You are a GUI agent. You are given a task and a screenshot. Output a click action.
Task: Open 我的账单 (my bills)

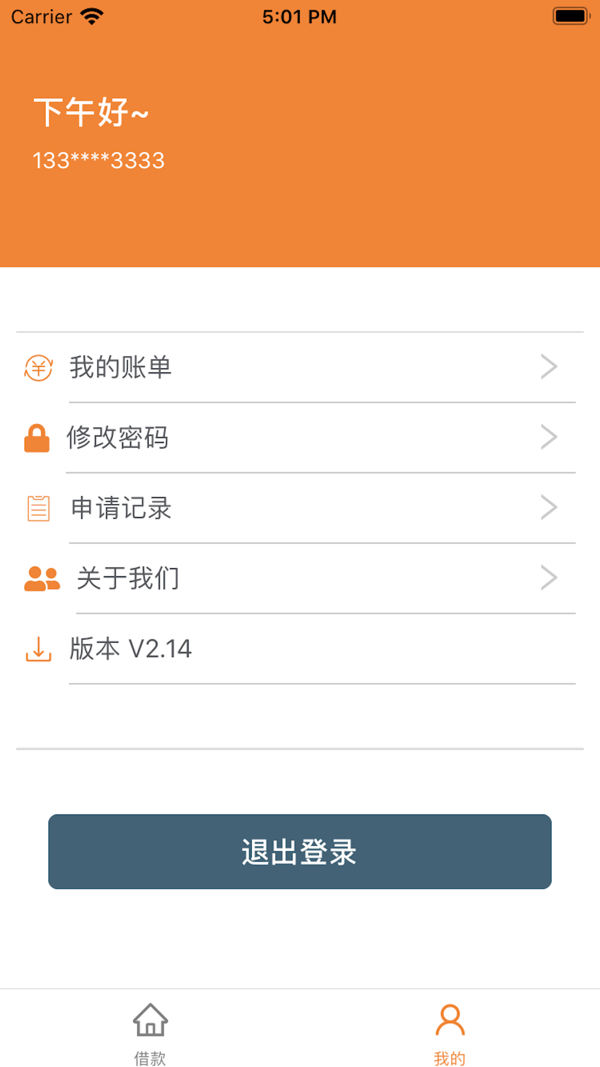click(x=299, y=367)
